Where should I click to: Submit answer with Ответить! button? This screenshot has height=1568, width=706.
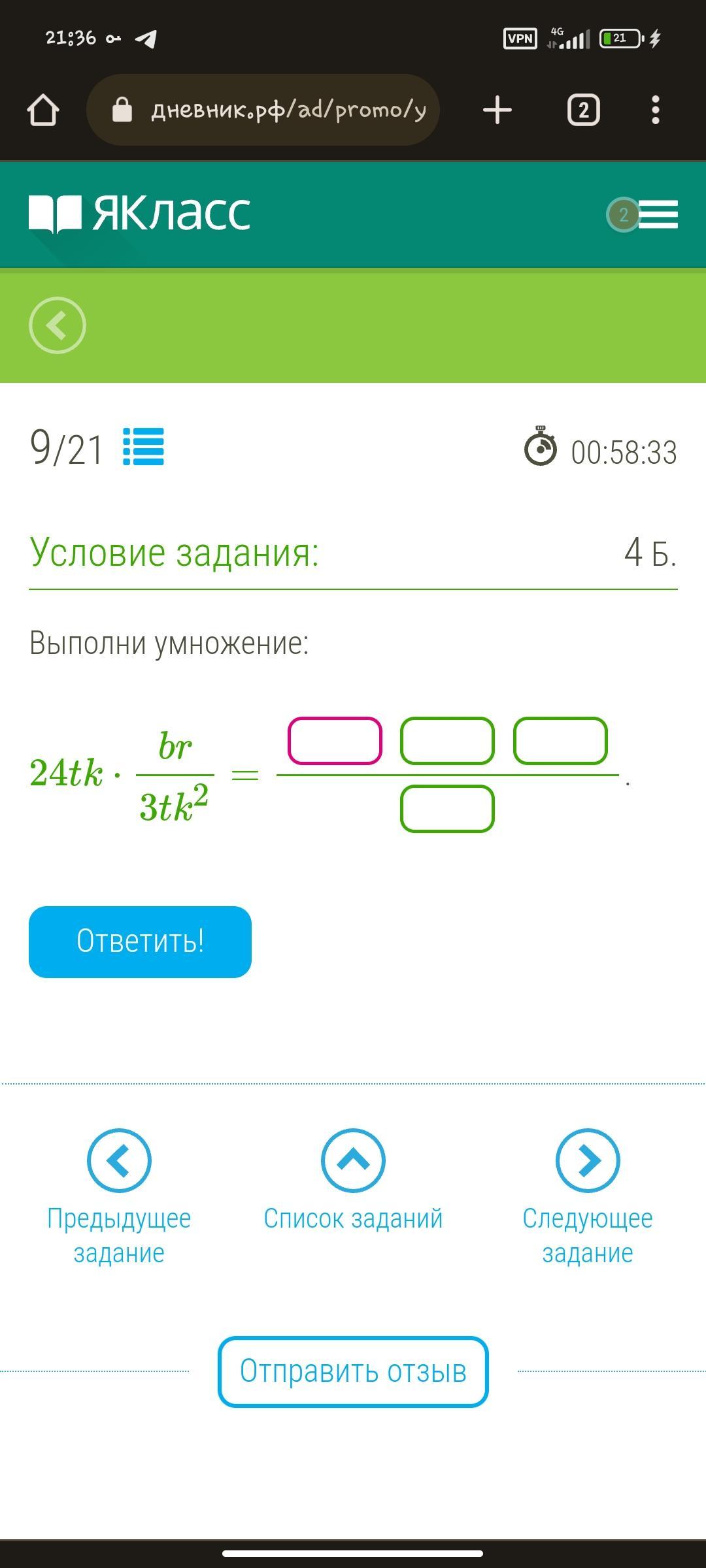click(140, 941)
